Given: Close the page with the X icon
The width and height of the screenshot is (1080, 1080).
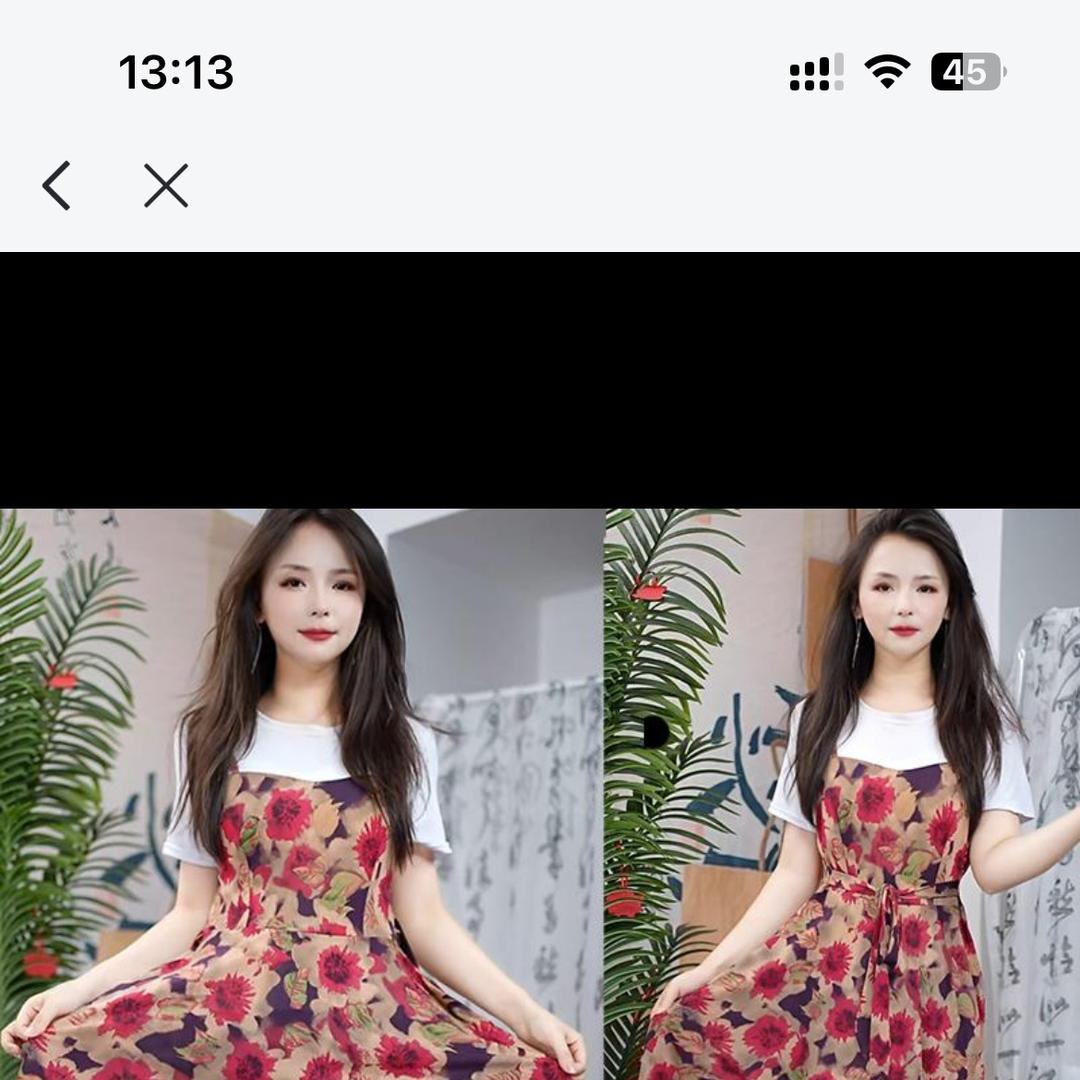Looking at the screenshot, I should (x=166, y=186).
